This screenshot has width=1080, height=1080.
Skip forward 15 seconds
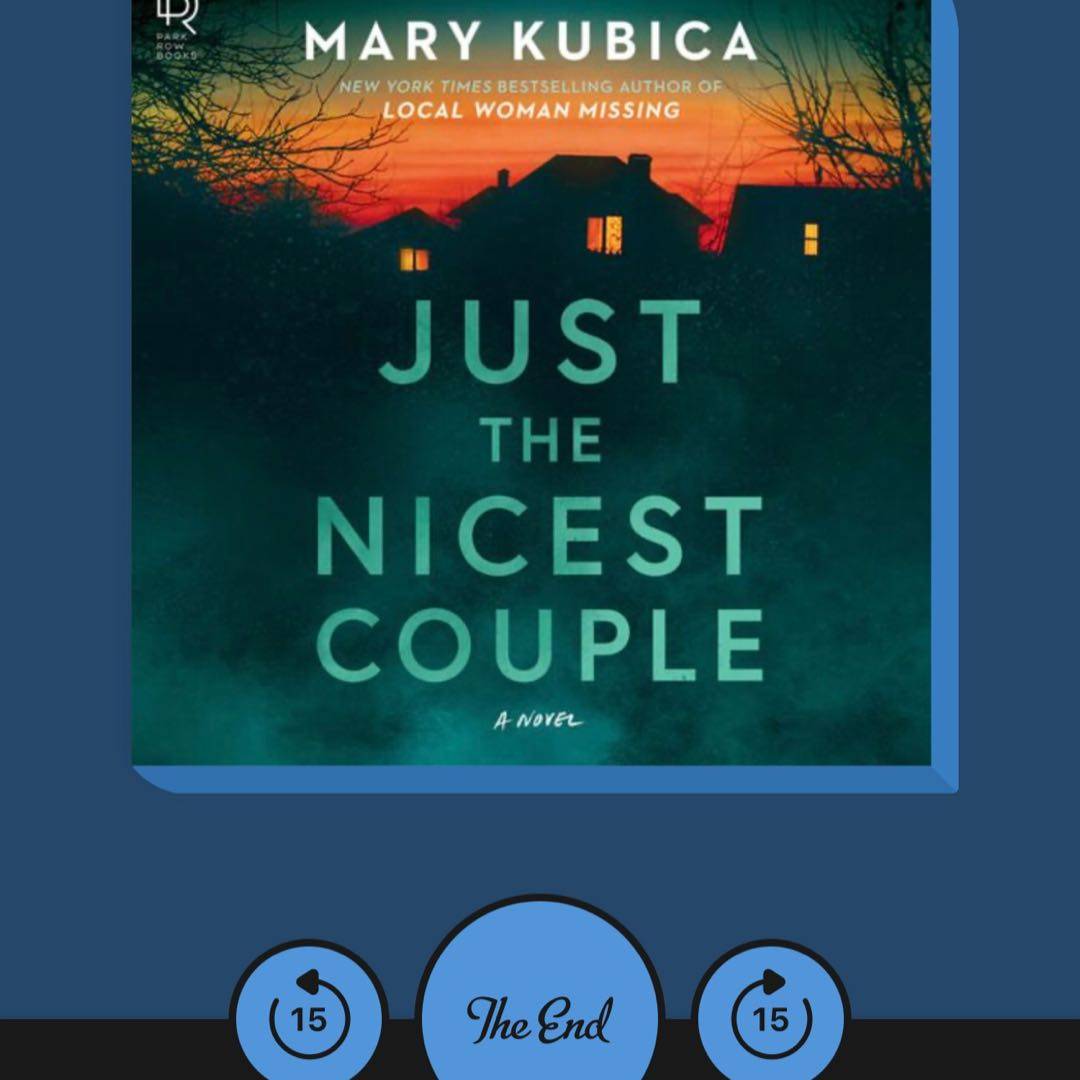click(771, 1017)
